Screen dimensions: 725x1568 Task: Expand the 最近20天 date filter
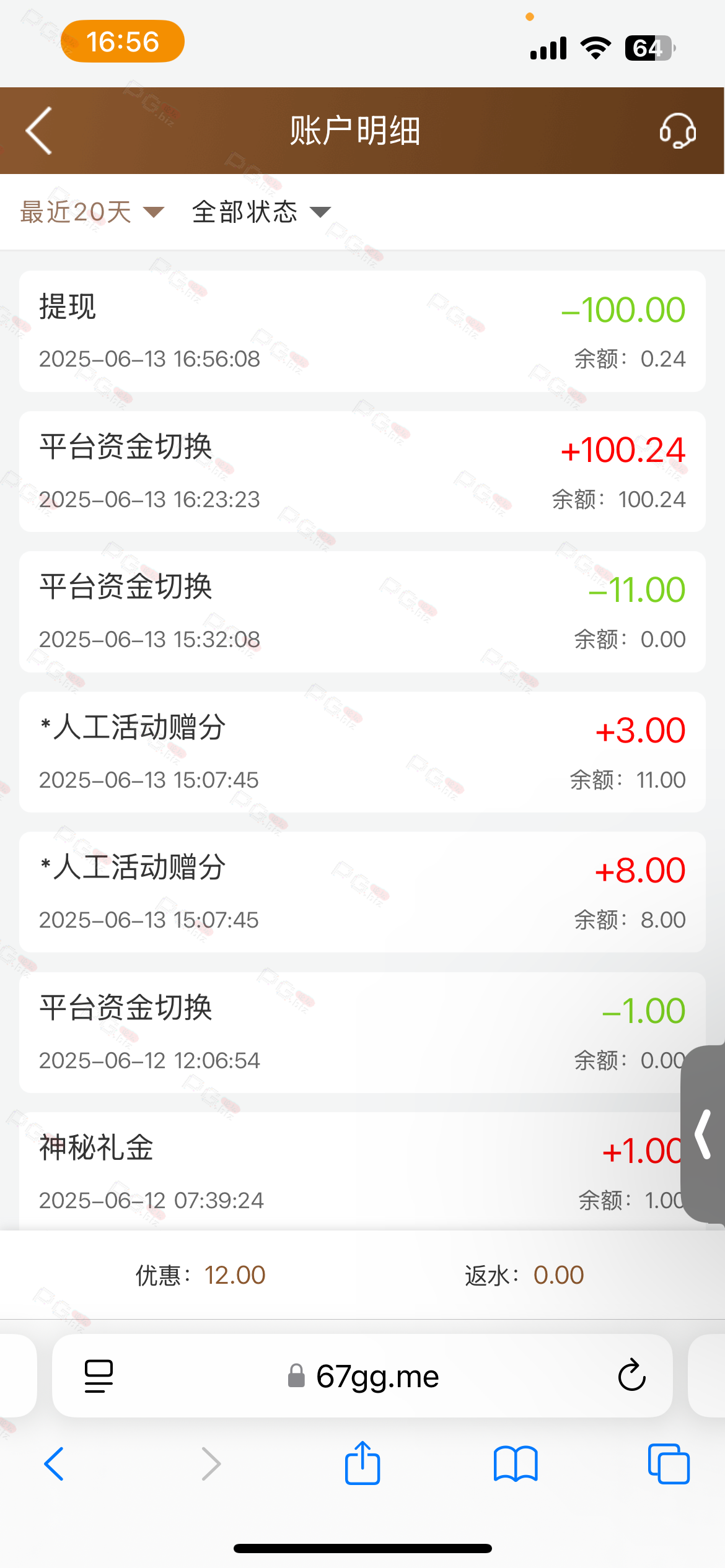tap(92, 212)
